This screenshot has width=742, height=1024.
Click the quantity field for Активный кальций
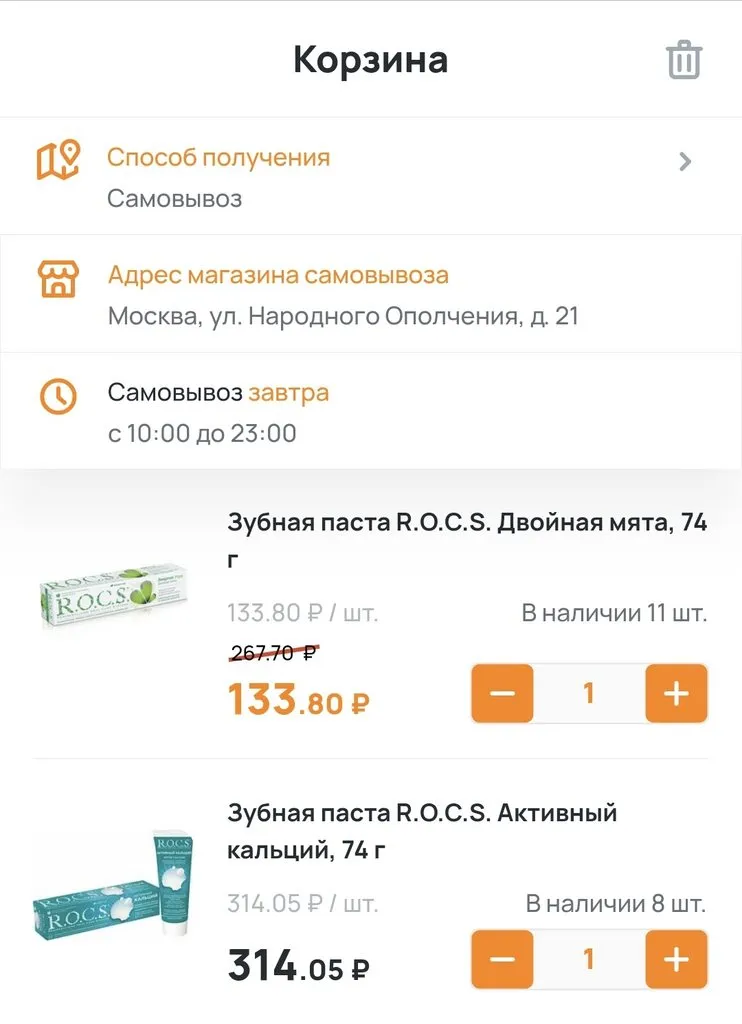click(589, 959)
